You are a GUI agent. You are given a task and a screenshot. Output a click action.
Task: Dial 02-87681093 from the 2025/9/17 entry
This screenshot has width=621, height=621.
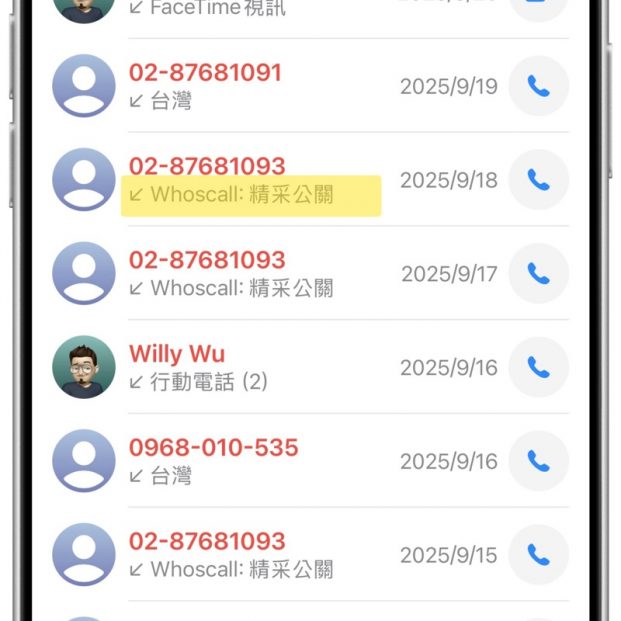pos(538,274)
